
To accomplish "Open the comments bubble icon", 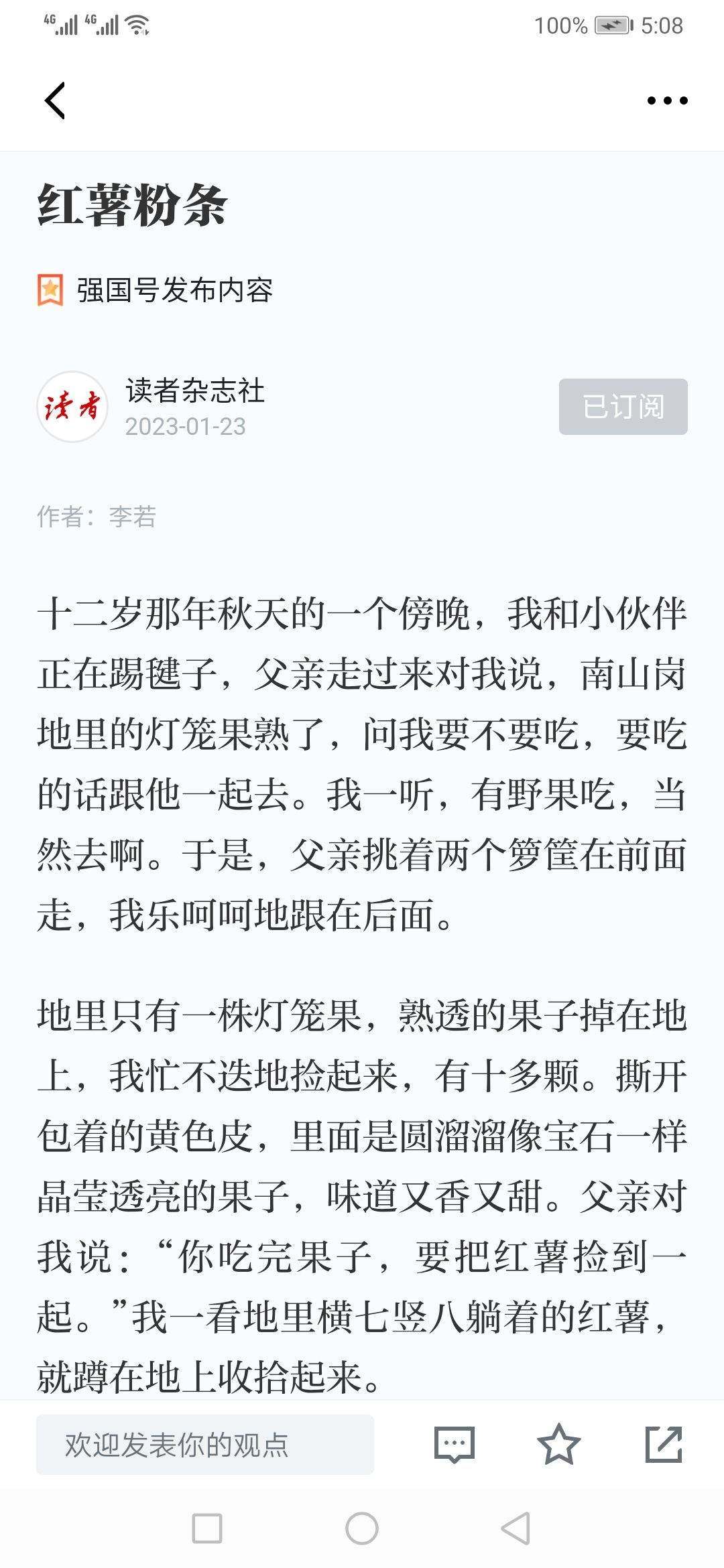I will (455, 1445).
